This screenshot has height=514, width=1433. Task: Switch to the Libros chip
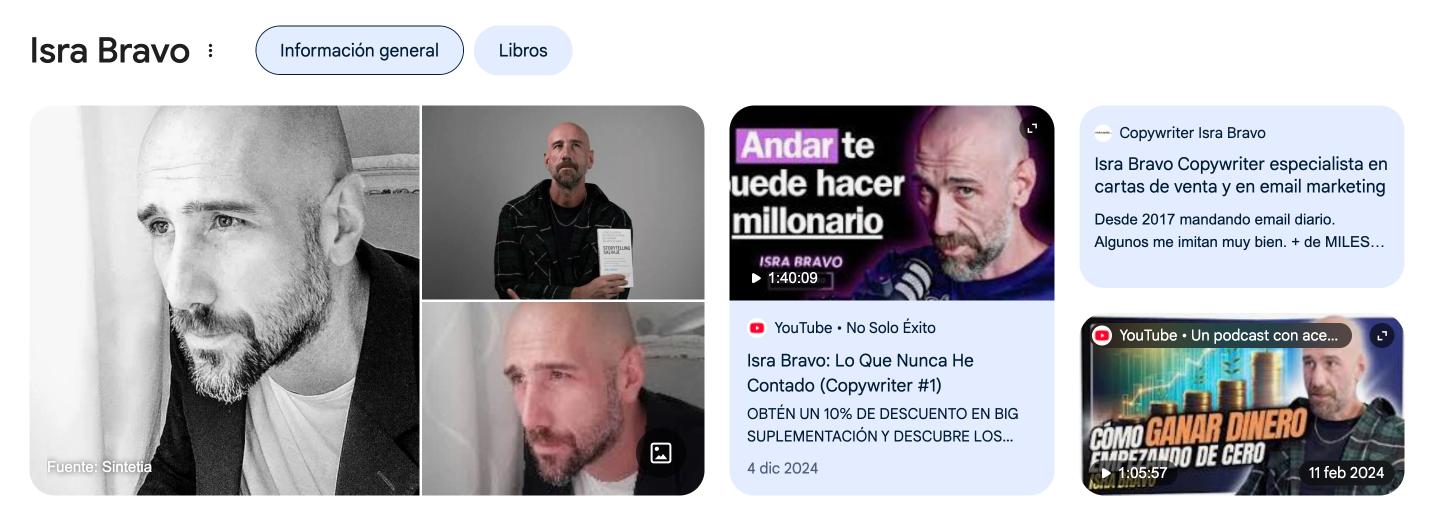click(522, 51)
